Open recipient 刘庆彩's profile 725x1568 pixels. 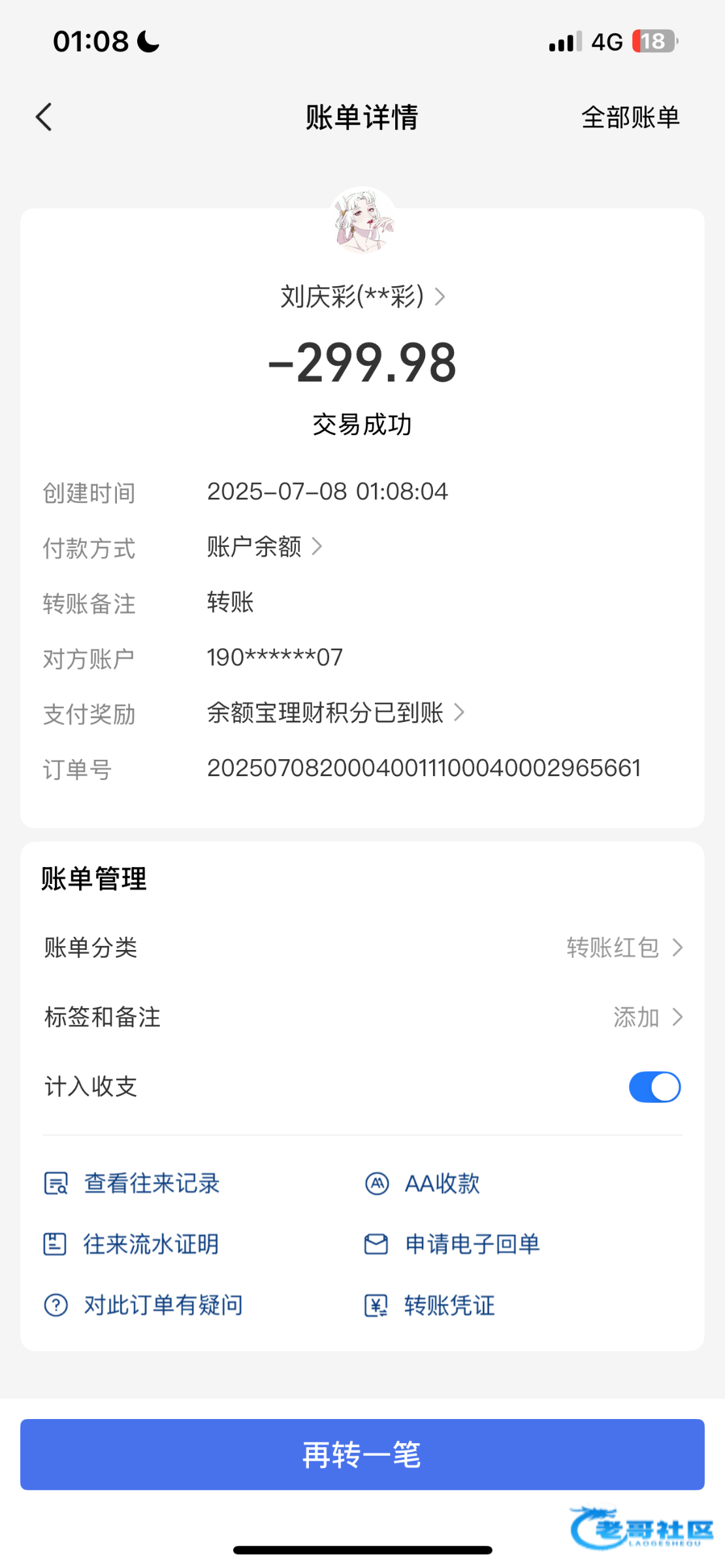click(362, 297)
